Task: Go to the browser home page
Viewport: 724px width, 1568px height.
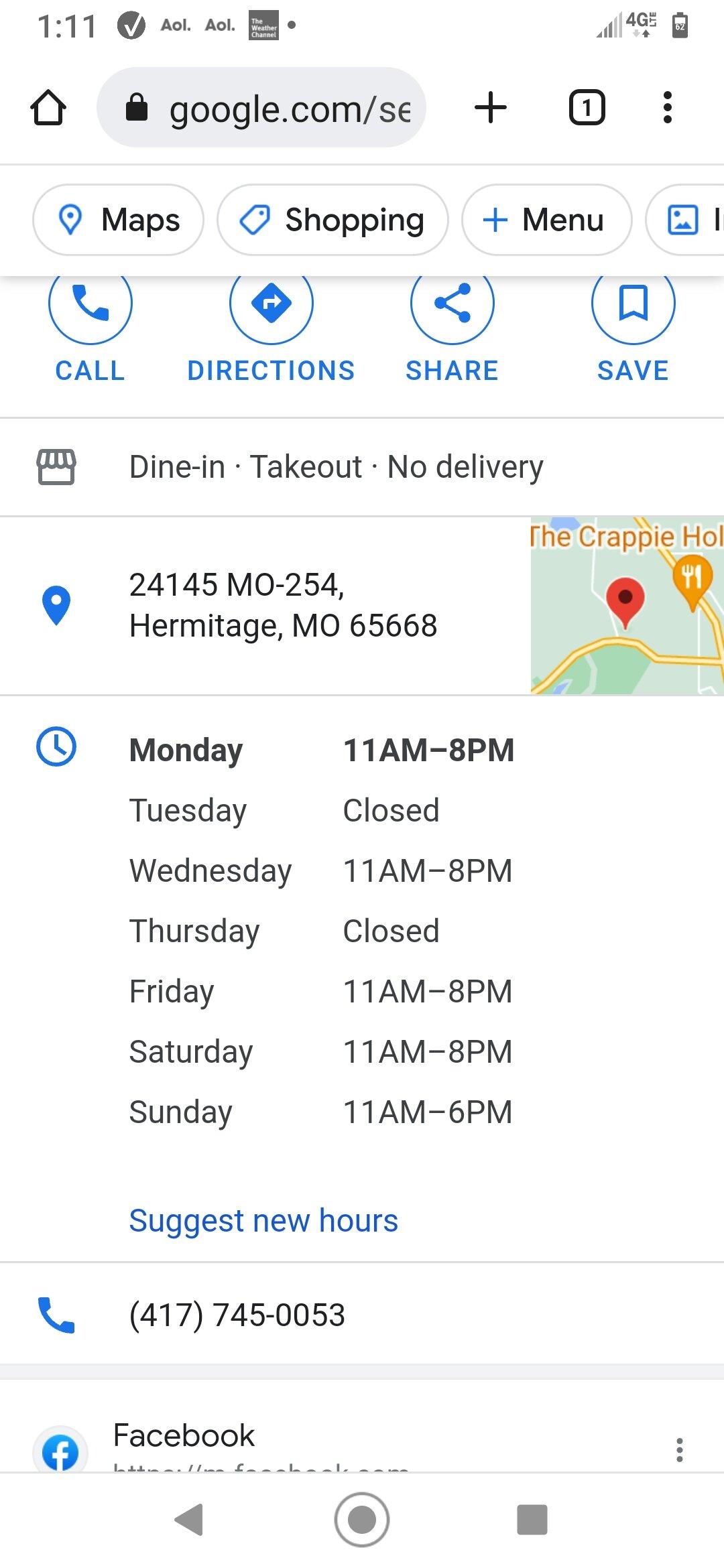Action: (x=48, y=108)
